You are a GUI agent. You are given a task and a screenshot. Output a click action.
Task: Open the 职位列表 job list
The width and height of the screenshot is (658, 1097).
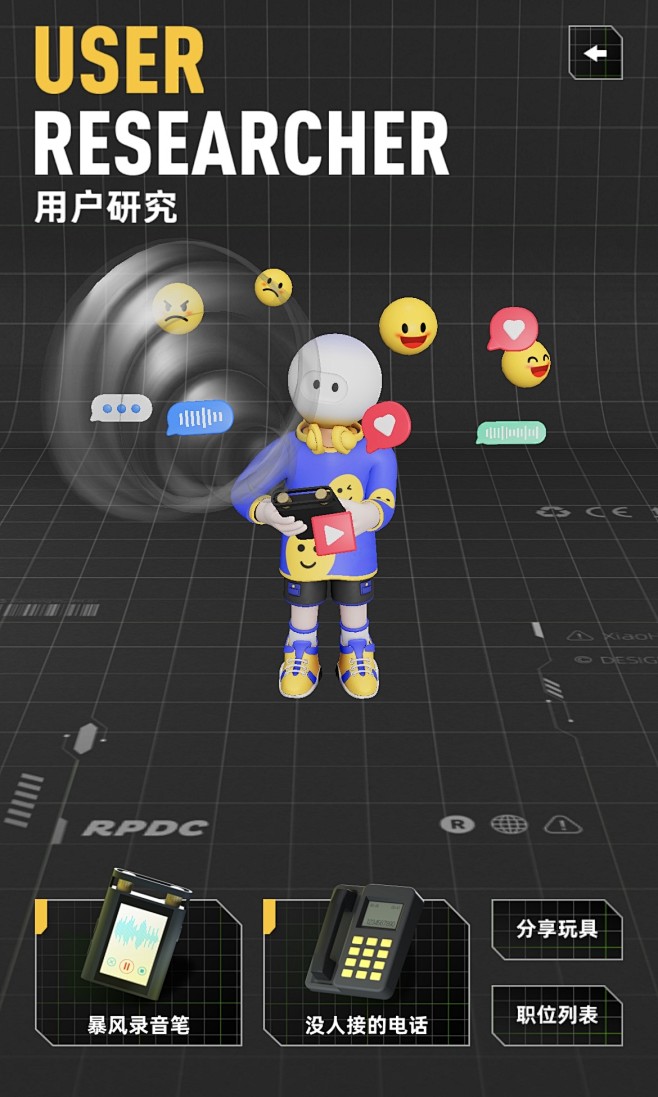click(x=557, y=1015)
